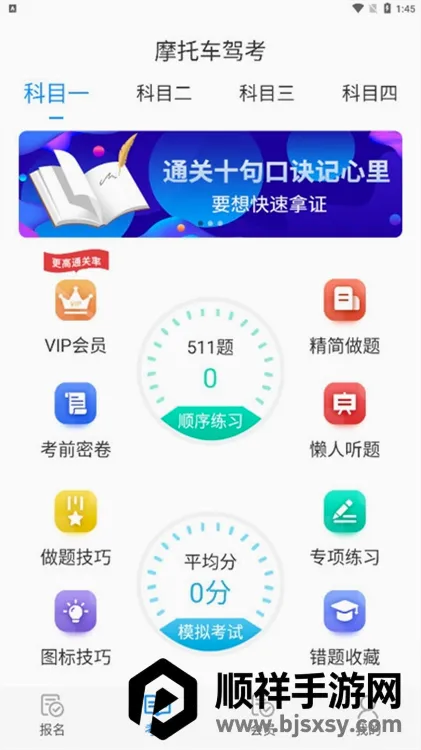Switch to the 科目二 tab
The image size is (421, 750).
164,93
